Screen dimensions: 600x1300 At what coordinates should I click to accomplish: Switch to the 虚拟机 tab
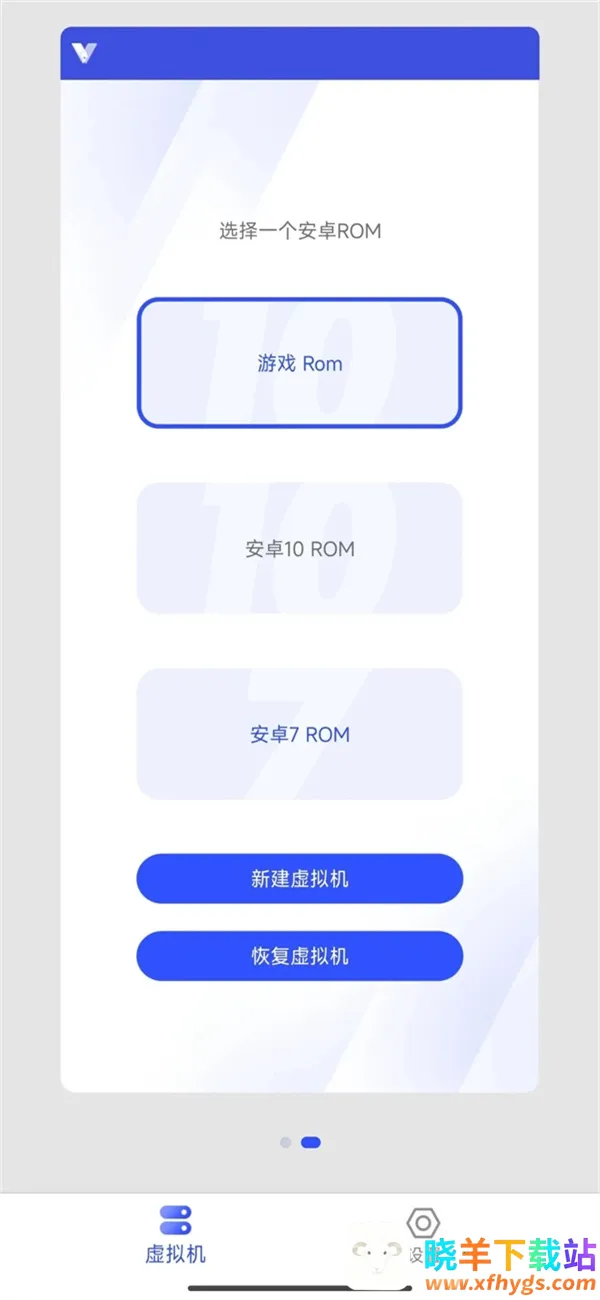[175, 1234]
